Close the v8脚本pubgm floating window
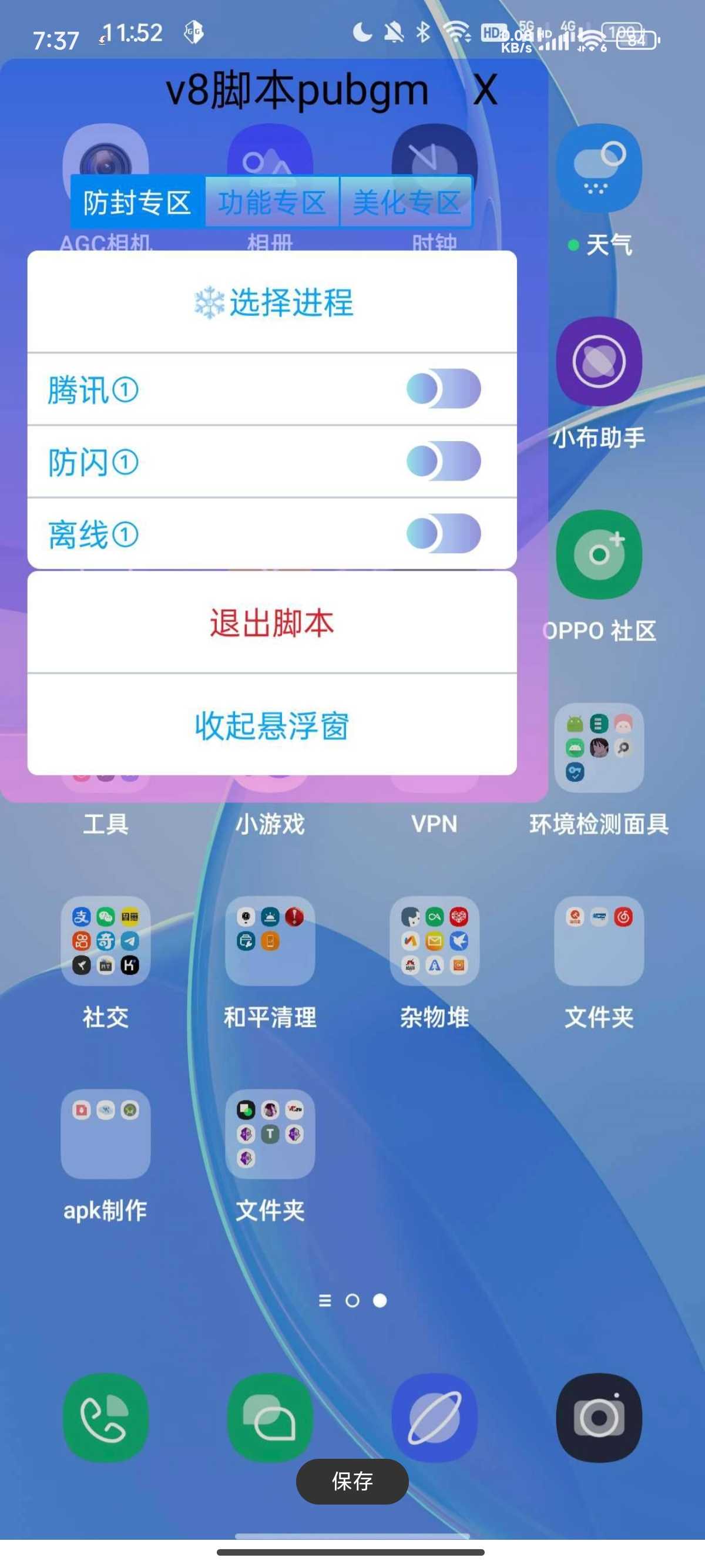 pyautogui.click(x=485, y=90)
